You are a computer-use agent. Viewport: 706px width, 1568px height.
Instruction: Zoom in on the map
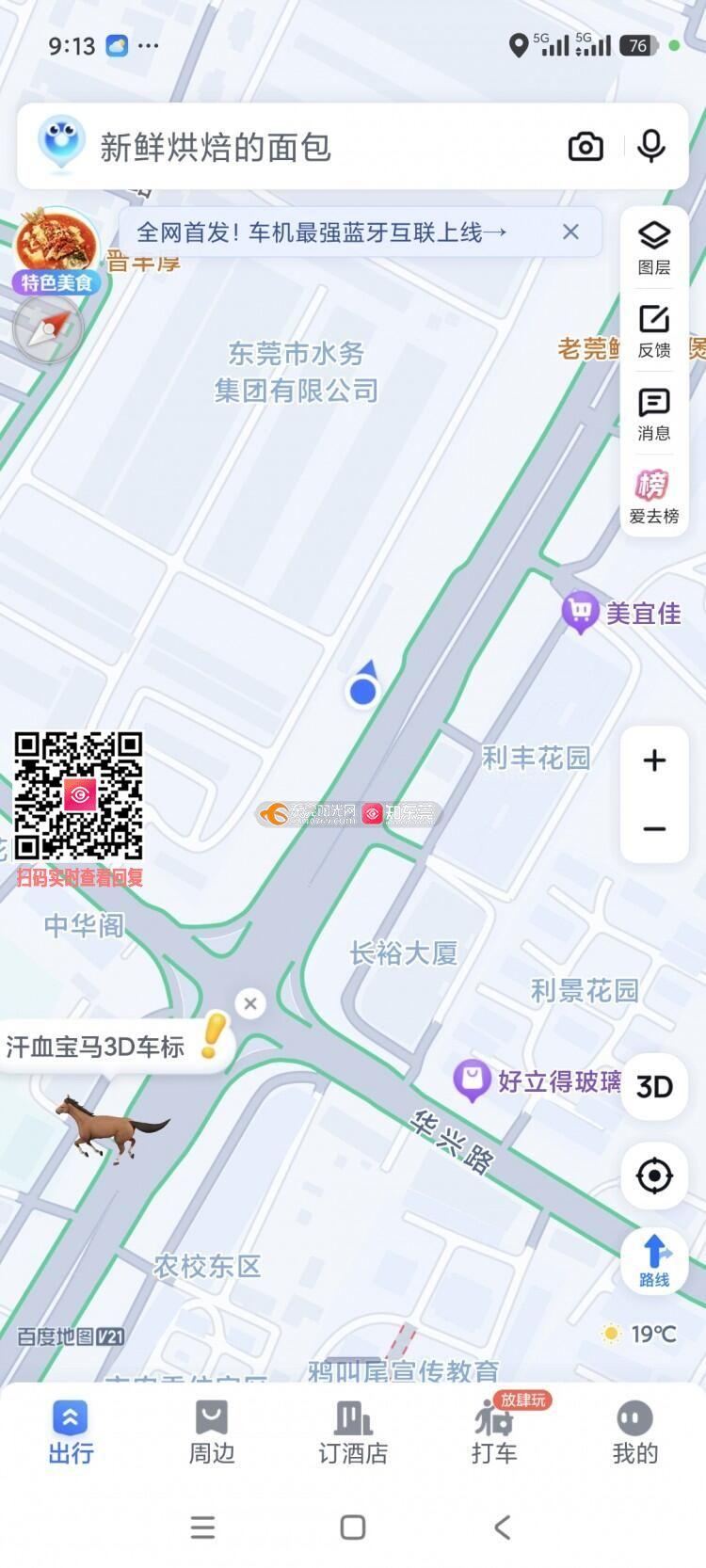pyautogui.click(x=654, y=760)
